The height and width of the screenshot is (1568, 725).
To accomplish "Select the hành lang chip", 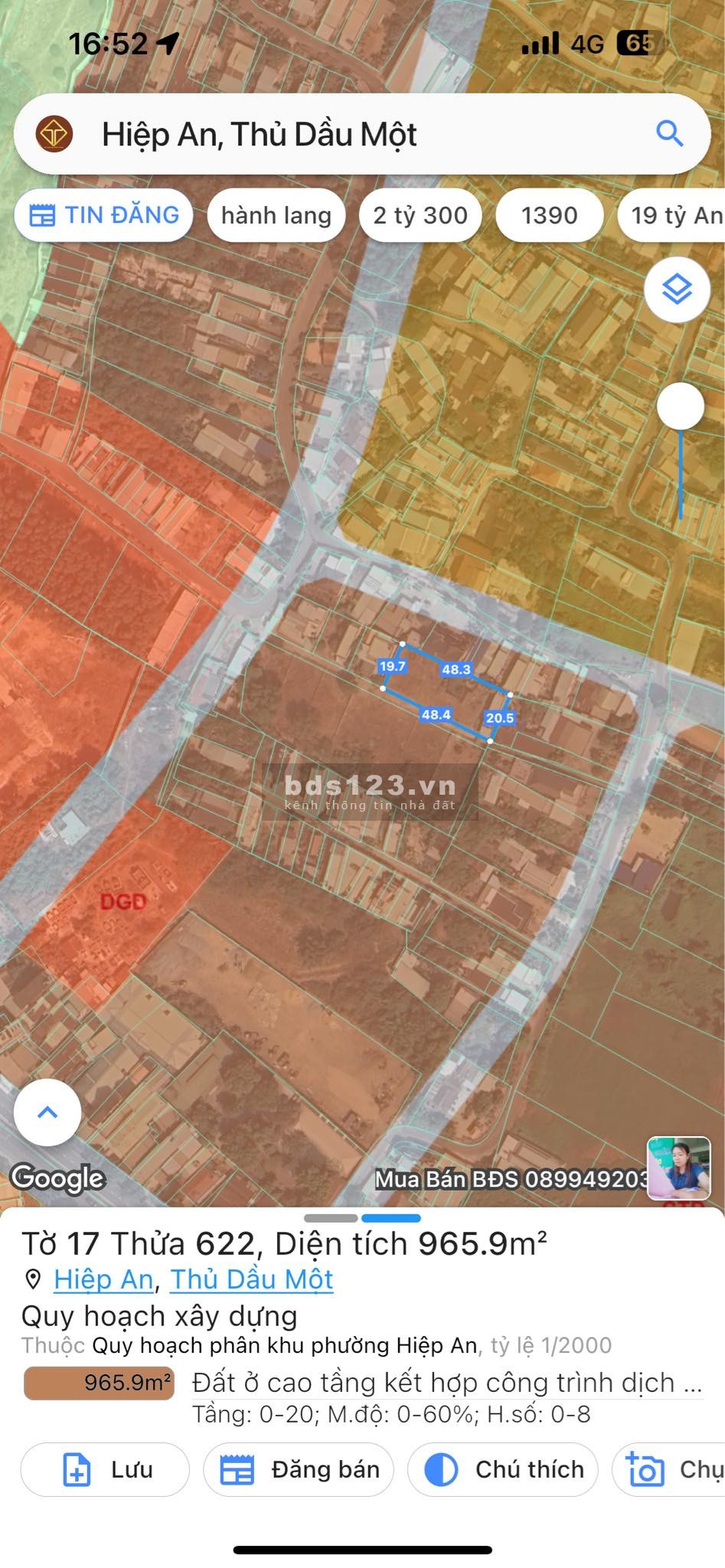I will click(x=276, y=216).
